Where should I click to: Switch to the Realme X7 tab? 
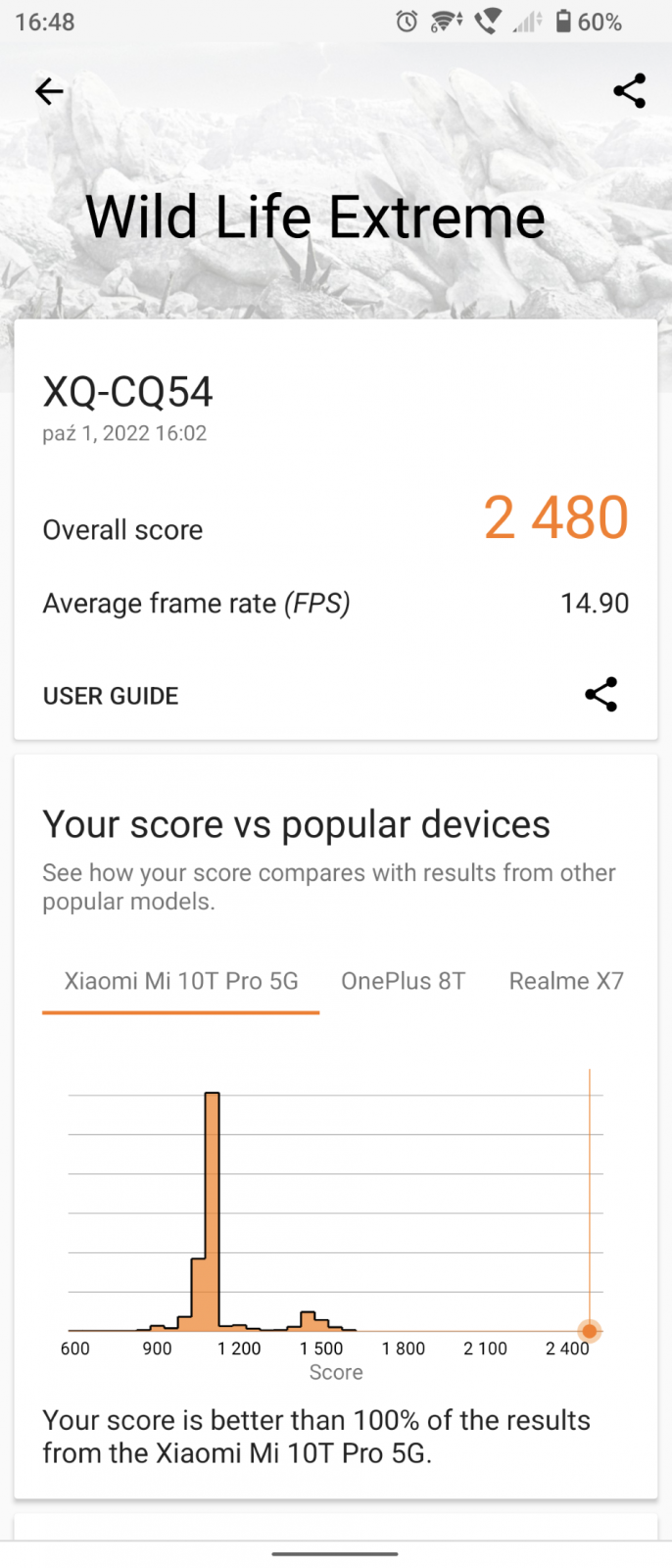pos(566,981)
